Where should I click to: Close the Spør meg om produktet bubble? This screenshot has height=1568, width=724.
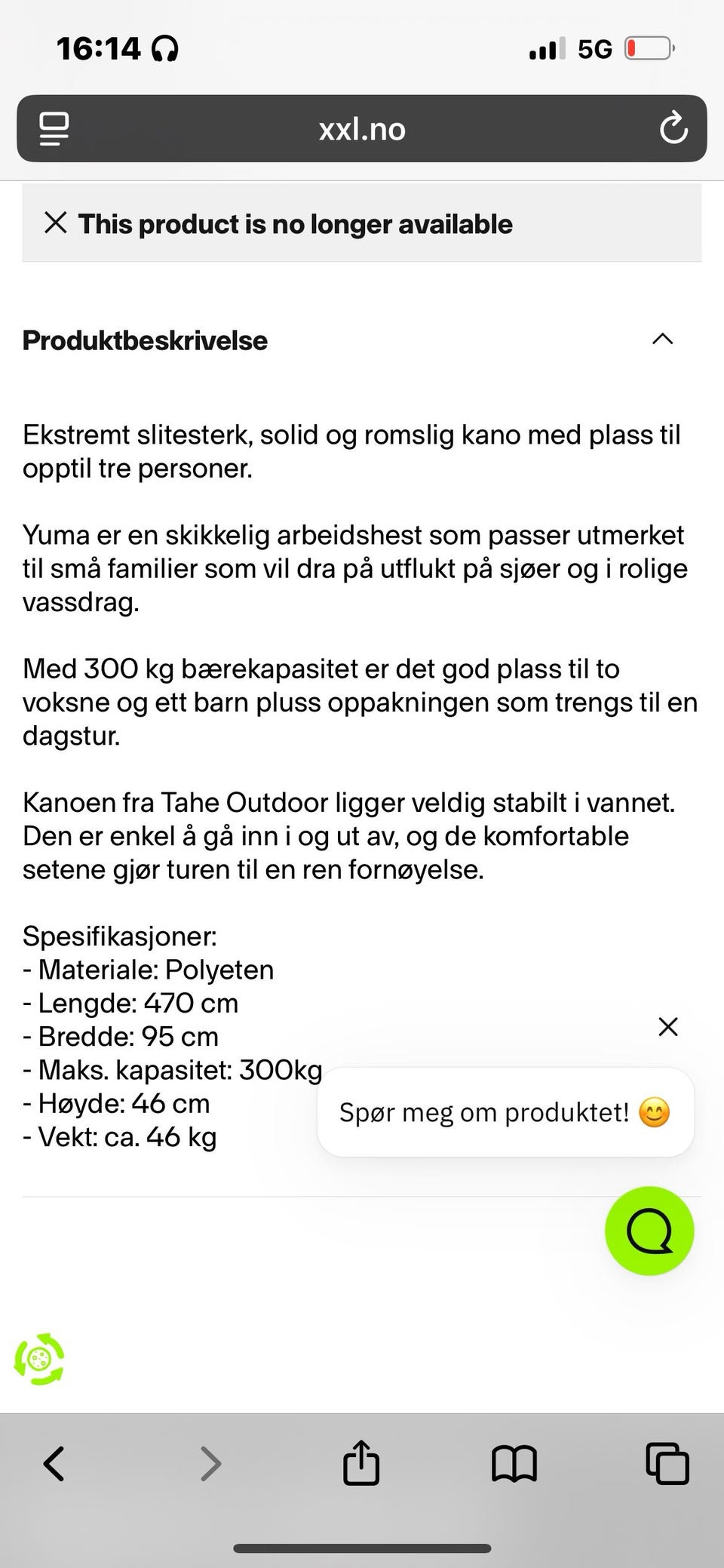click(x=668, y=1026)
